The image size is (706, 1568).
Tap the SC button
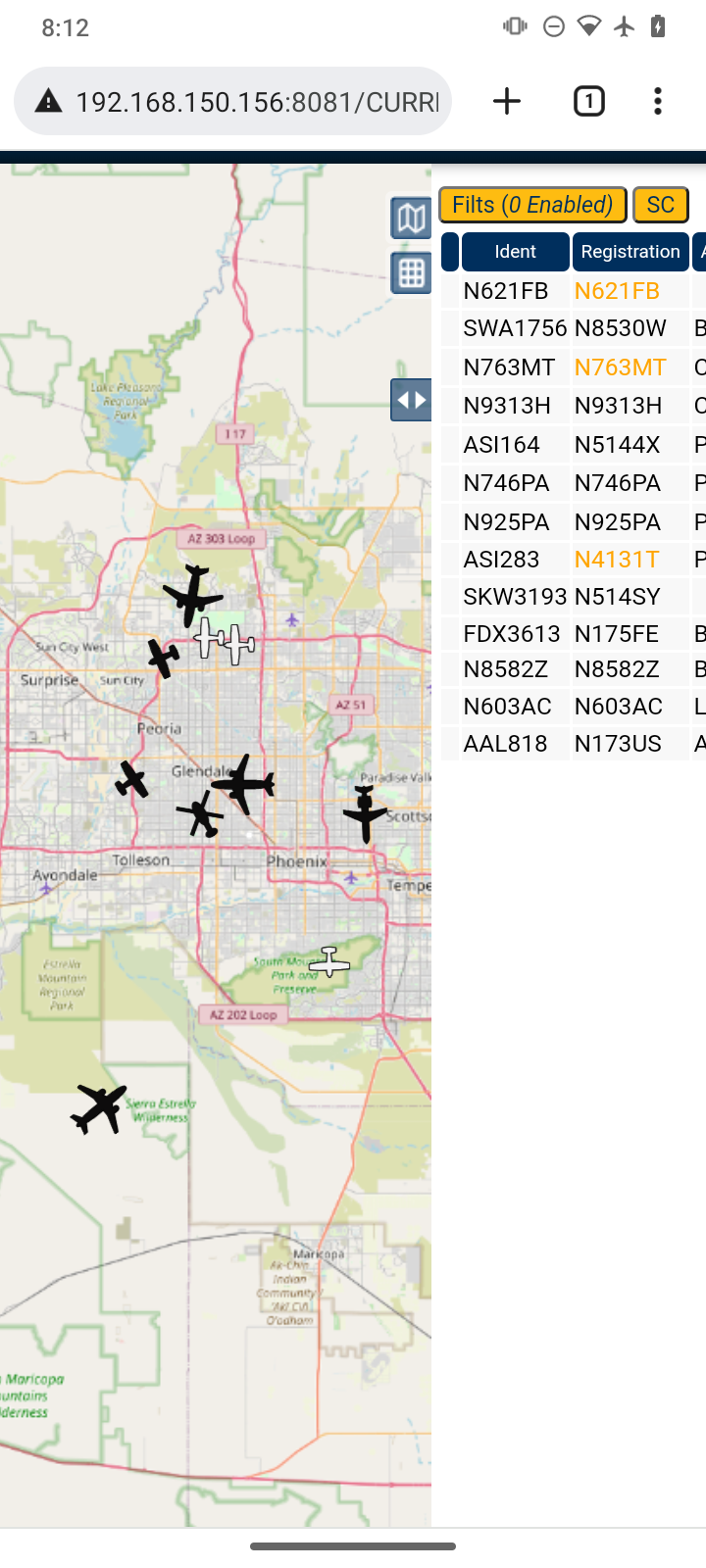pos(661,205)
